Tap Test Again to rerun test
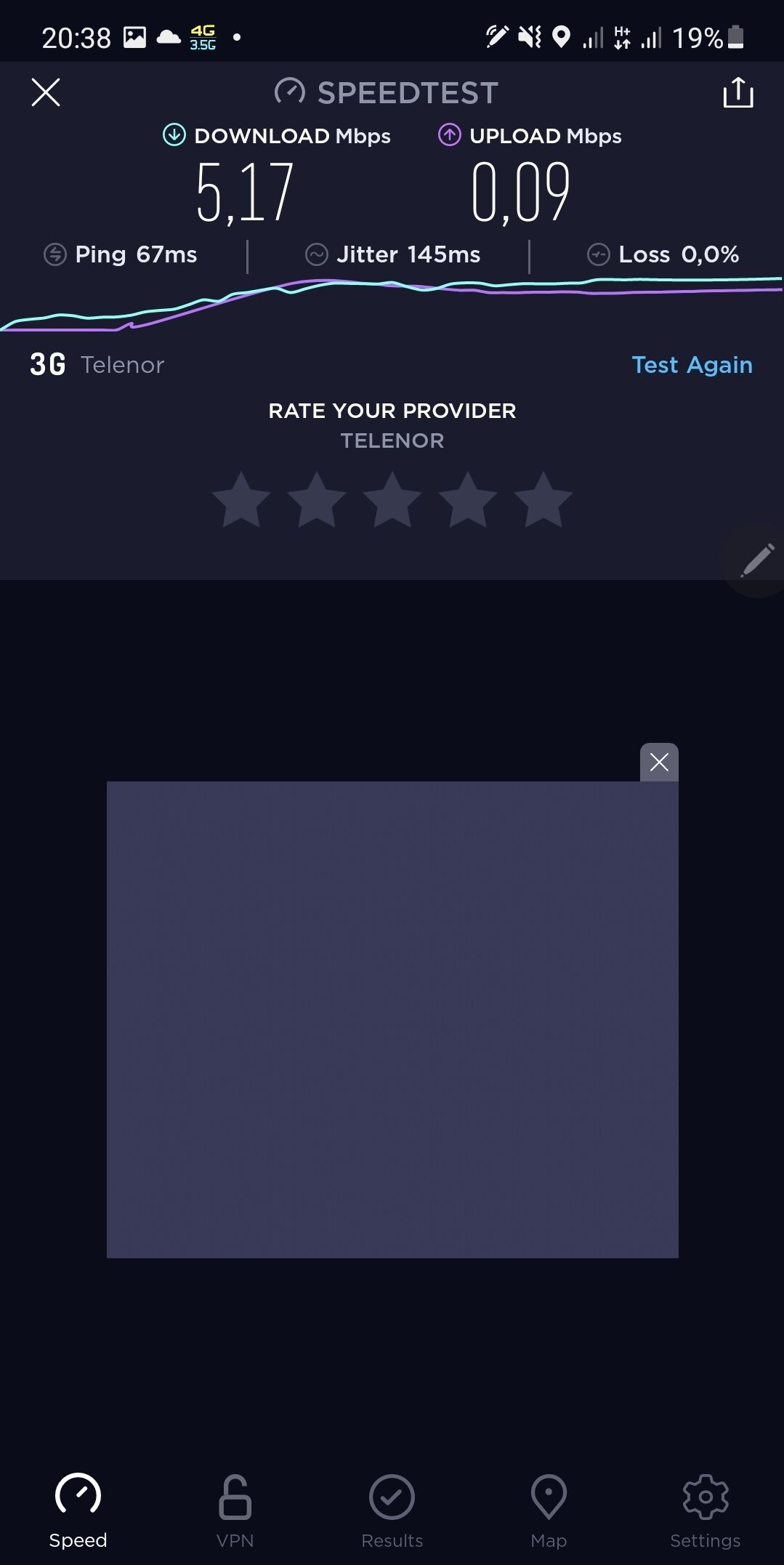 coord(692,365)
